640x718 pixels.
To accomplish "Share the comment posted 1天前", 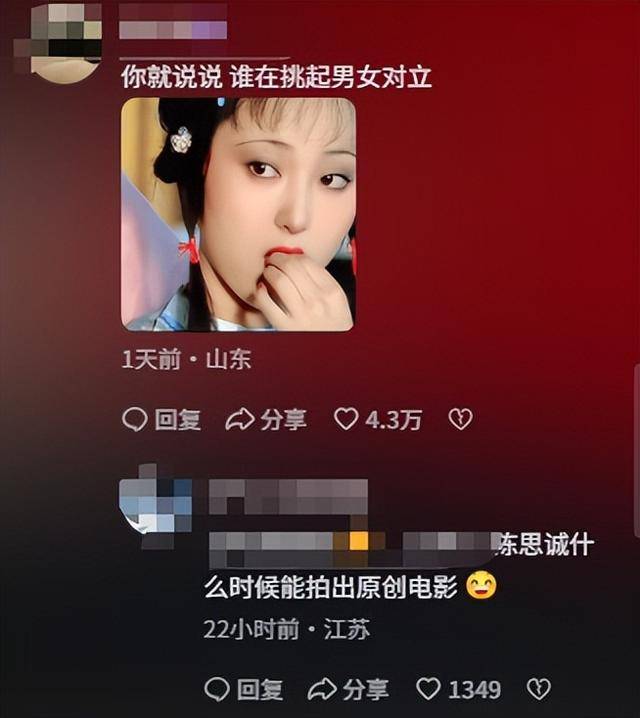I will click(266, 420).
